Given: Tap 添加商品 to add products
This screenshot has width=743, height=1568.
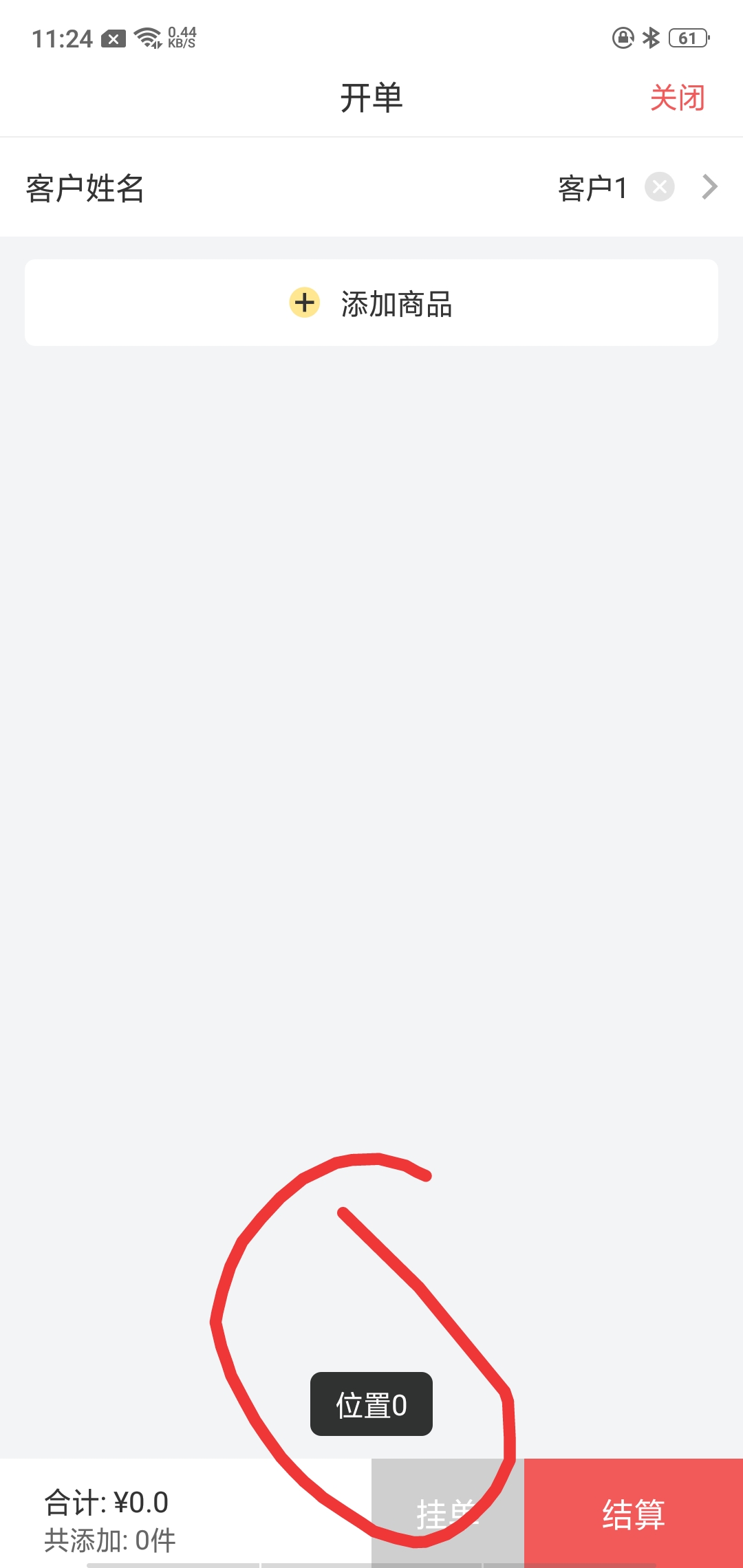Looking at the screenshot, I should point(371,303).
